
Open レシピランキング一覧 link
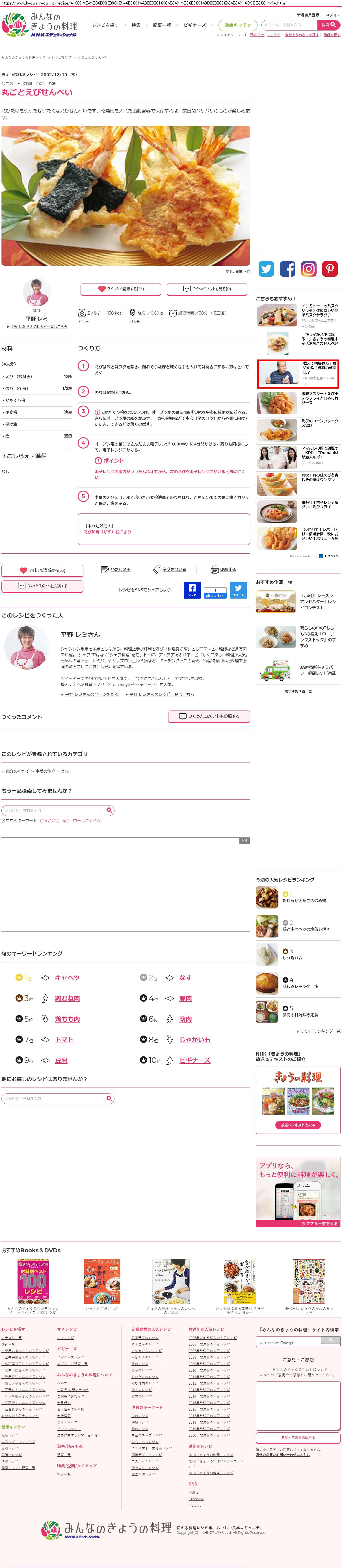(x=320, y=1031)
